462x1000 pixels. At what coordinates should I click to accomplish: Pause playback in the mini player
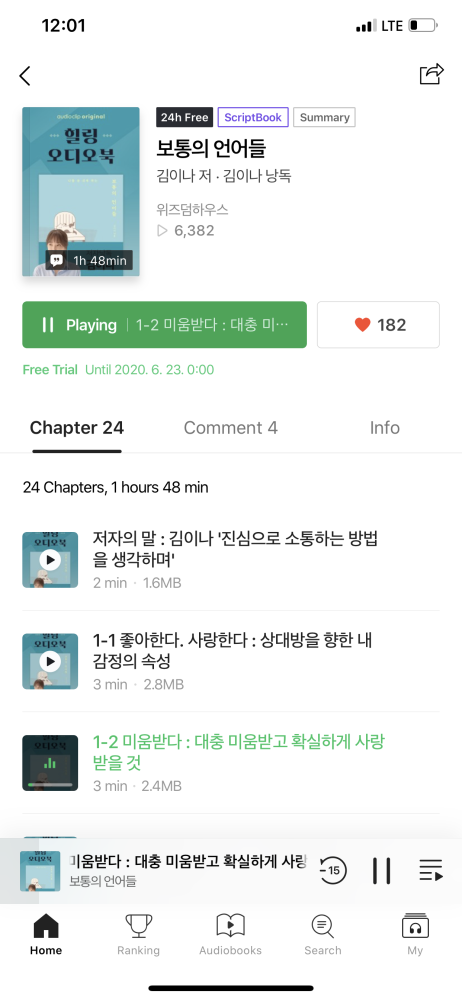coord(382,871)
